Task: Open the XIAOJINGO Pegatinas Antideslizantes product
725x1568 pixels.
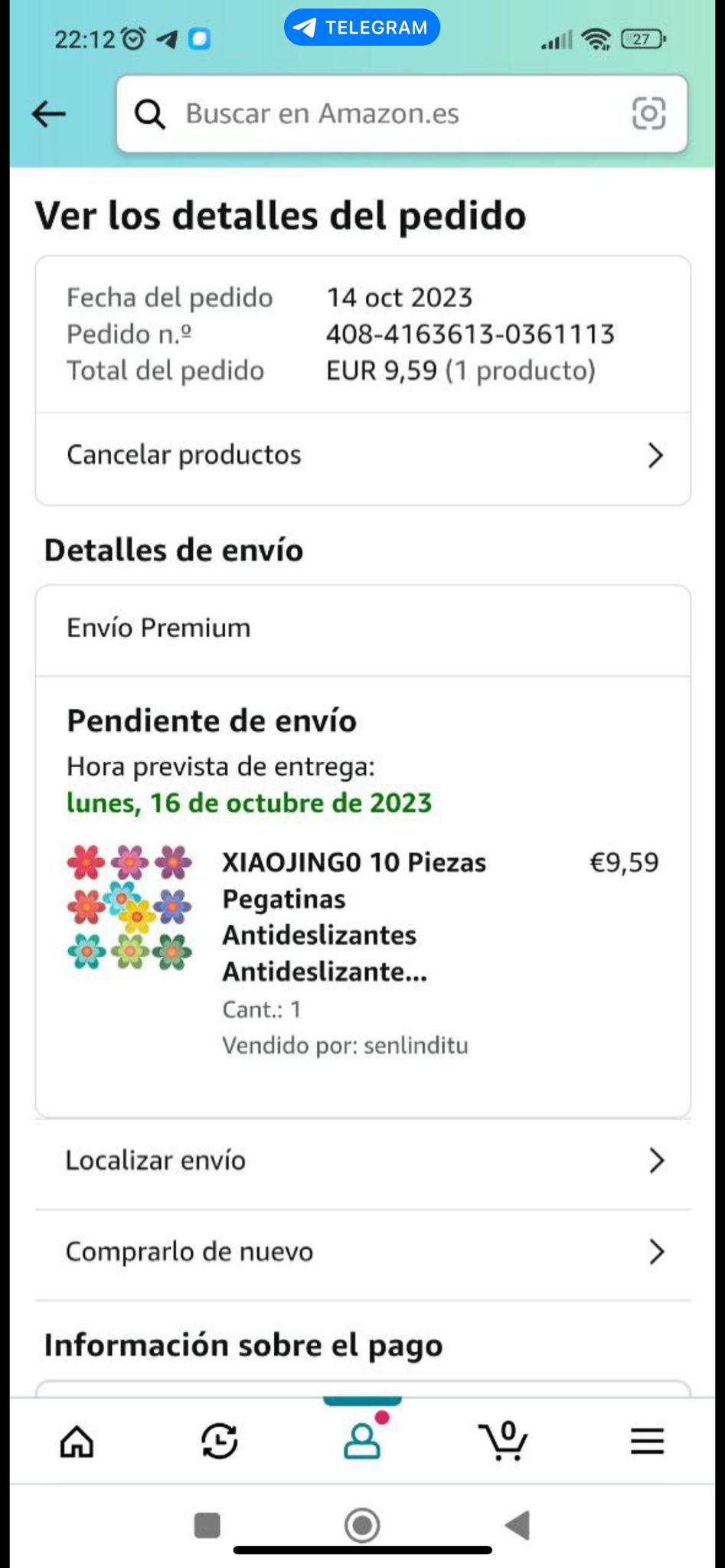Action: click(354, 916)
